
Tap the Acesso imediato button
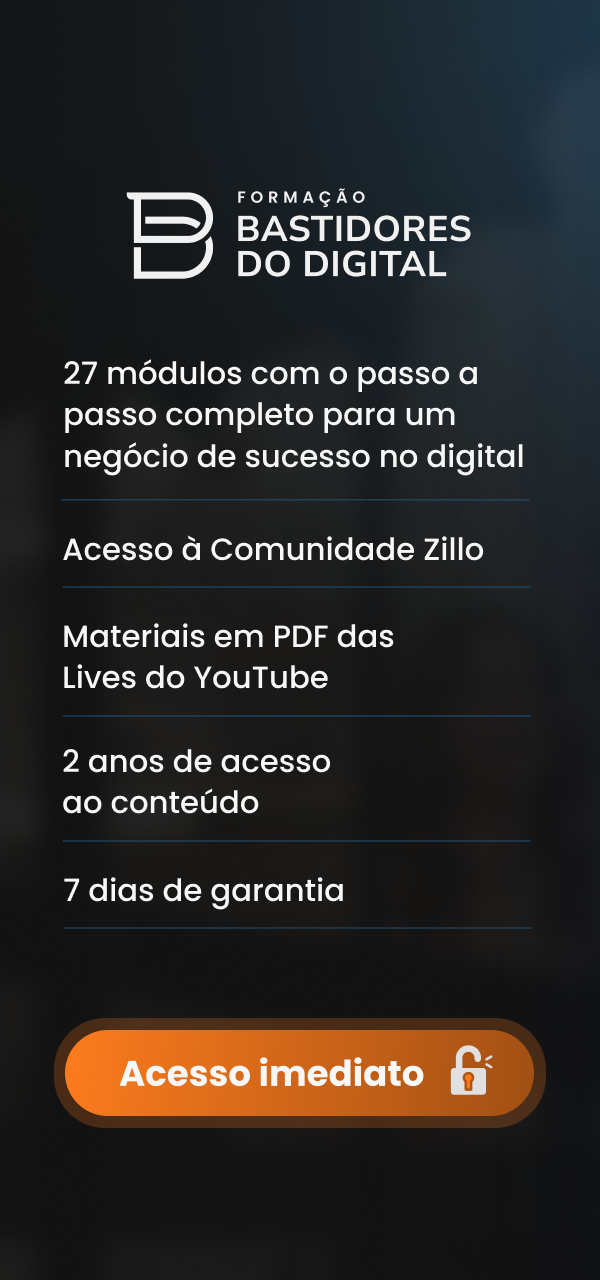[x=300, y=1073]
